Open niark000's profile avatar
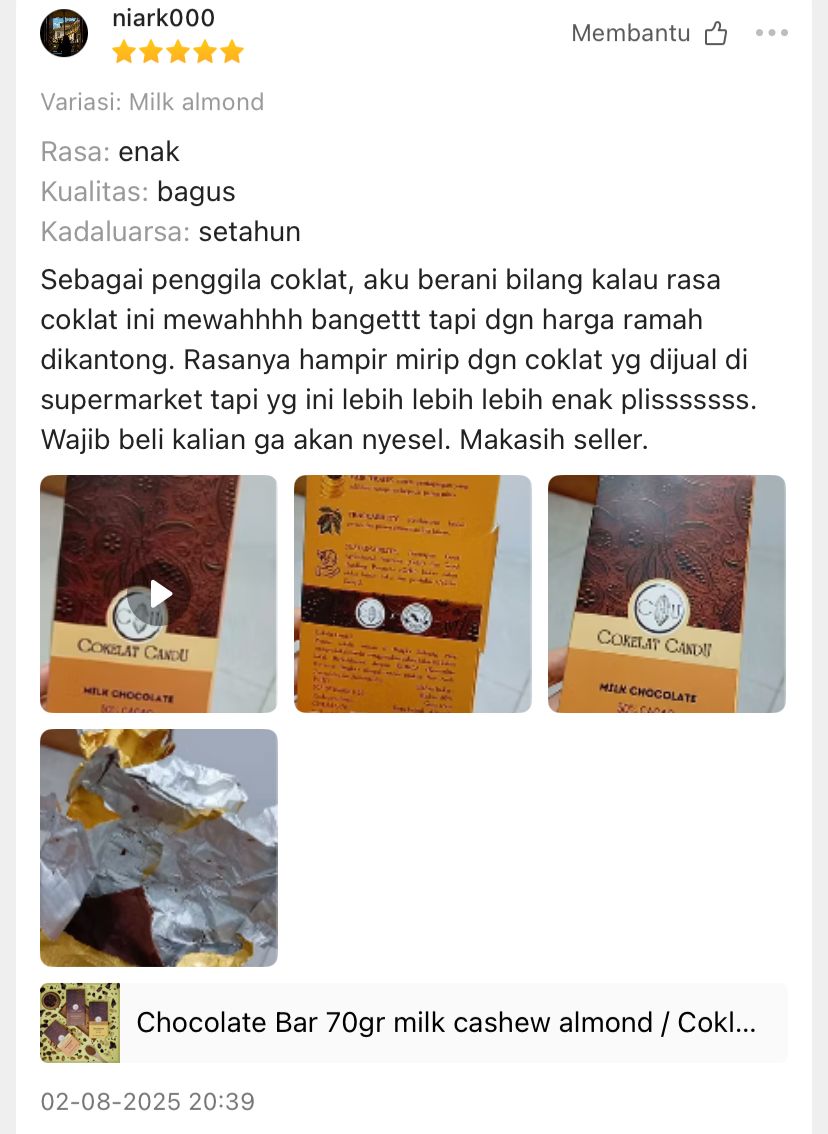This screenshot has height=1134, width=828. point(64,34)
